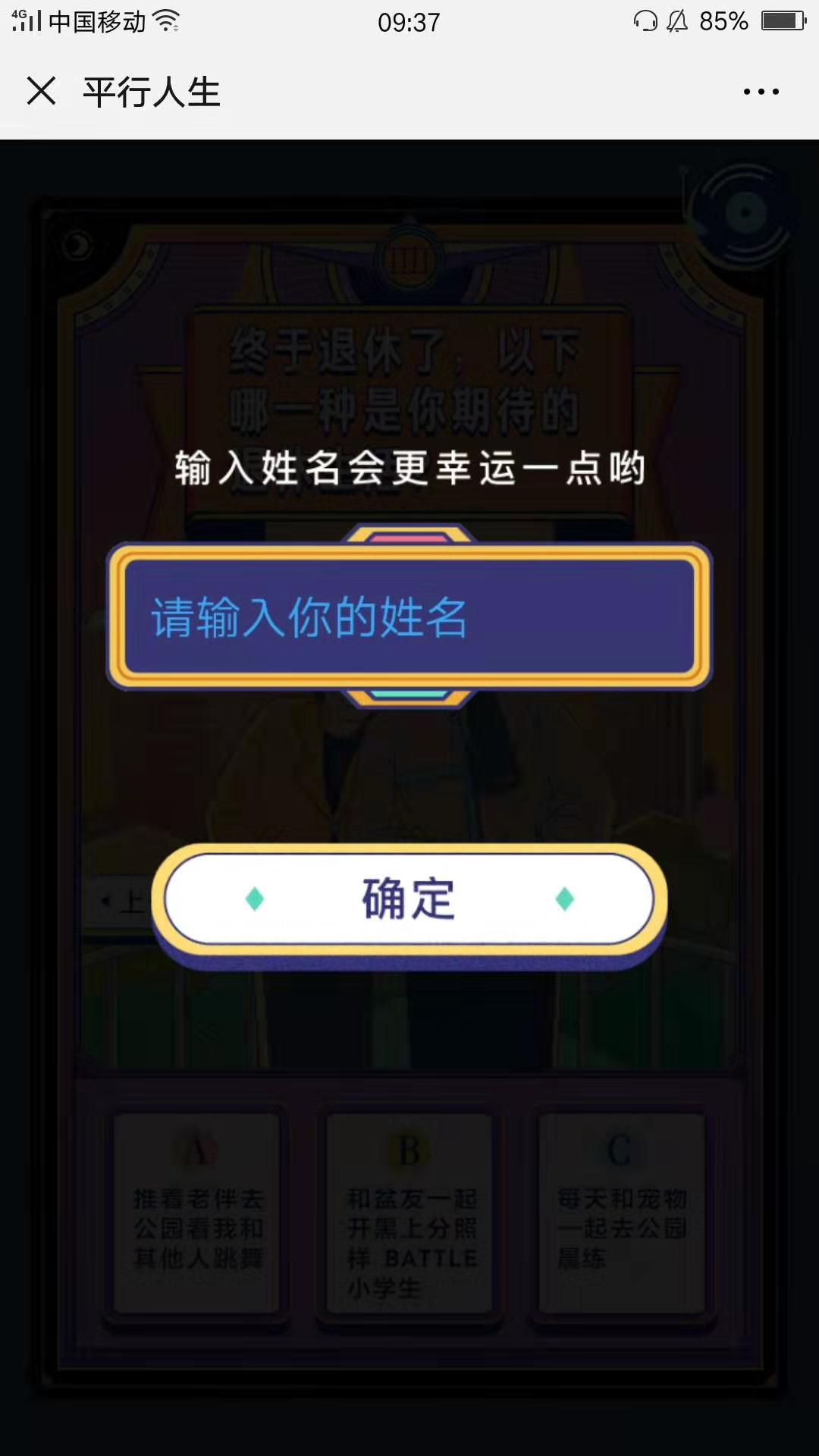Screen dimensions: 819x1456
Task: Tap the 请输入你的姓名 name field
Action: [x=409, y=617]
